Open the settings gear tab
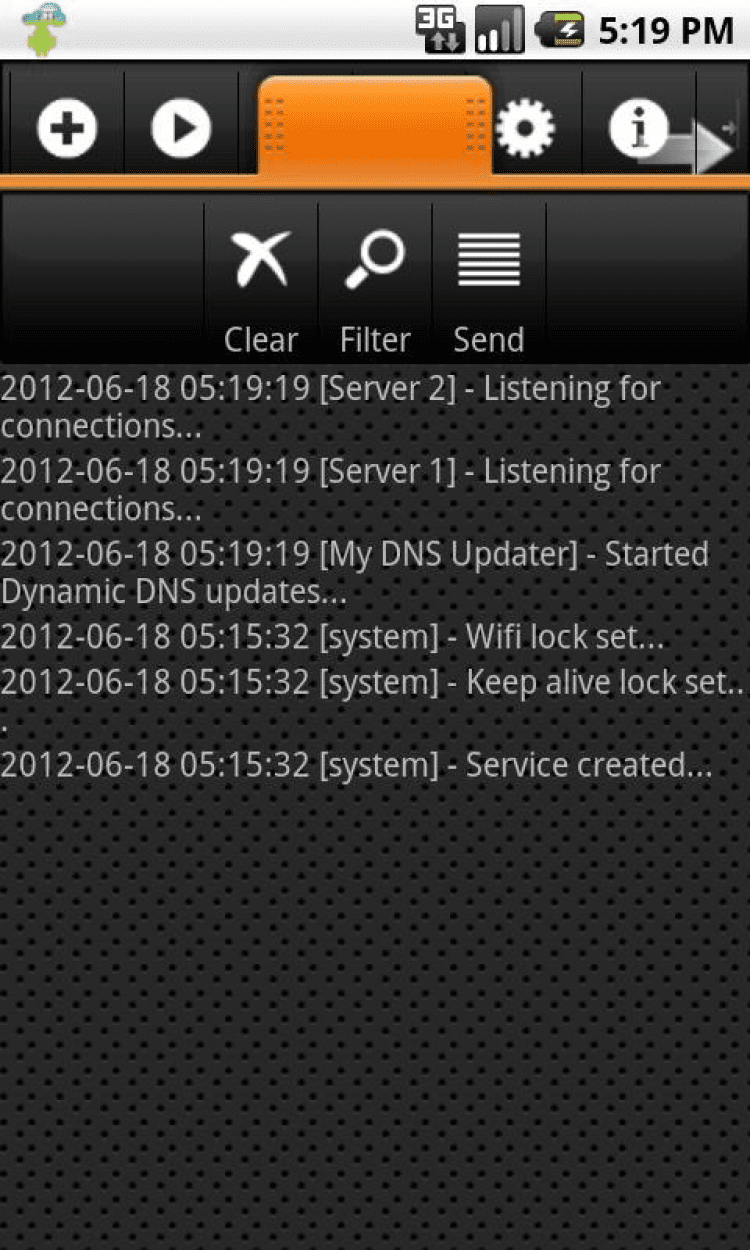 point(524,128)
